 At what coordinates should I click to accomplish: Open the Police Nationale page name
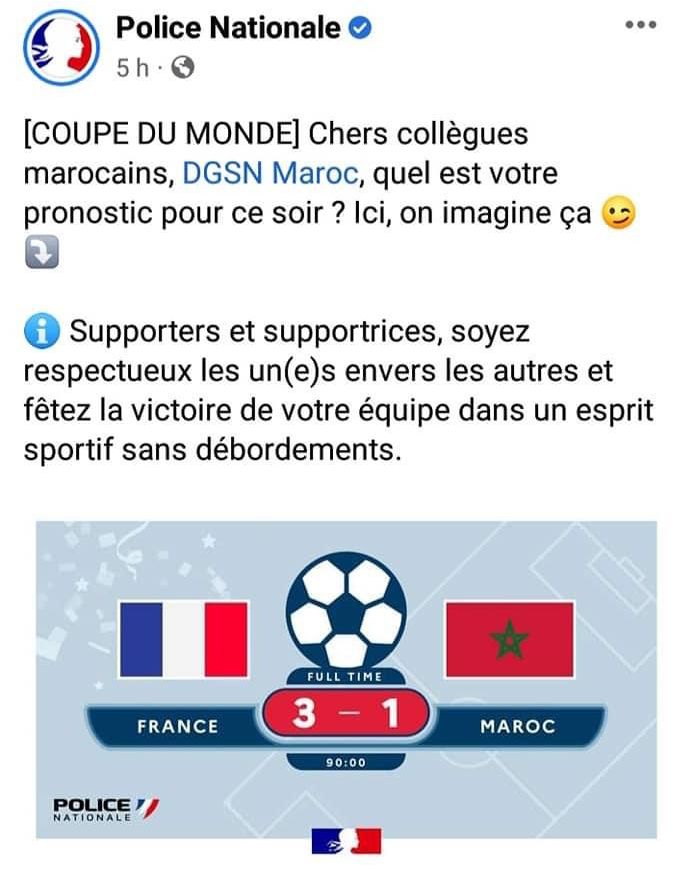(229, 29)
